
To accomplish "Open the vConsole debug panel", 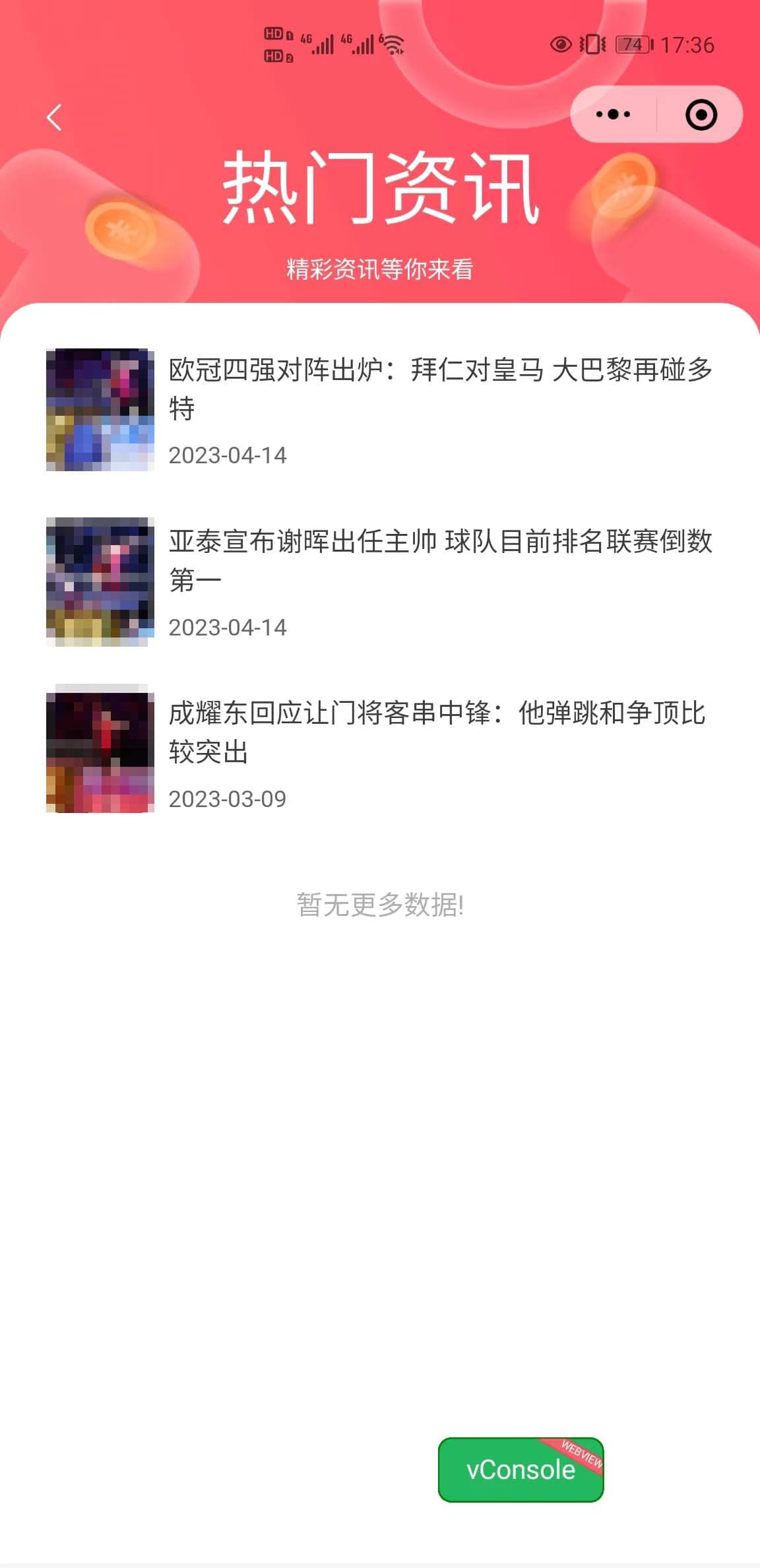I will pyautogui.click(x=521, y=1469).
